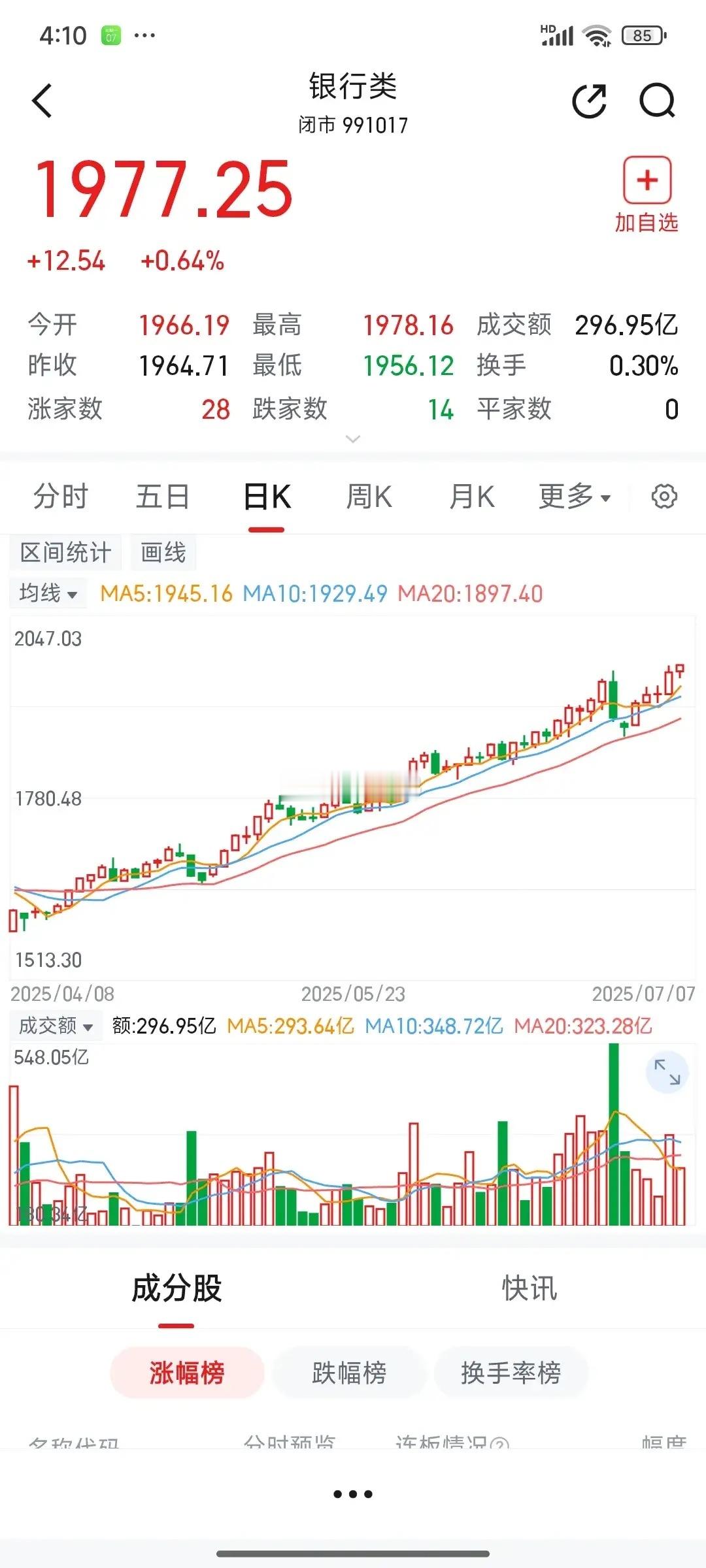Switch to the 五日 chart tab
Image resolution: width=706 pixels, height=1568 pixels.
pos(163,497)
